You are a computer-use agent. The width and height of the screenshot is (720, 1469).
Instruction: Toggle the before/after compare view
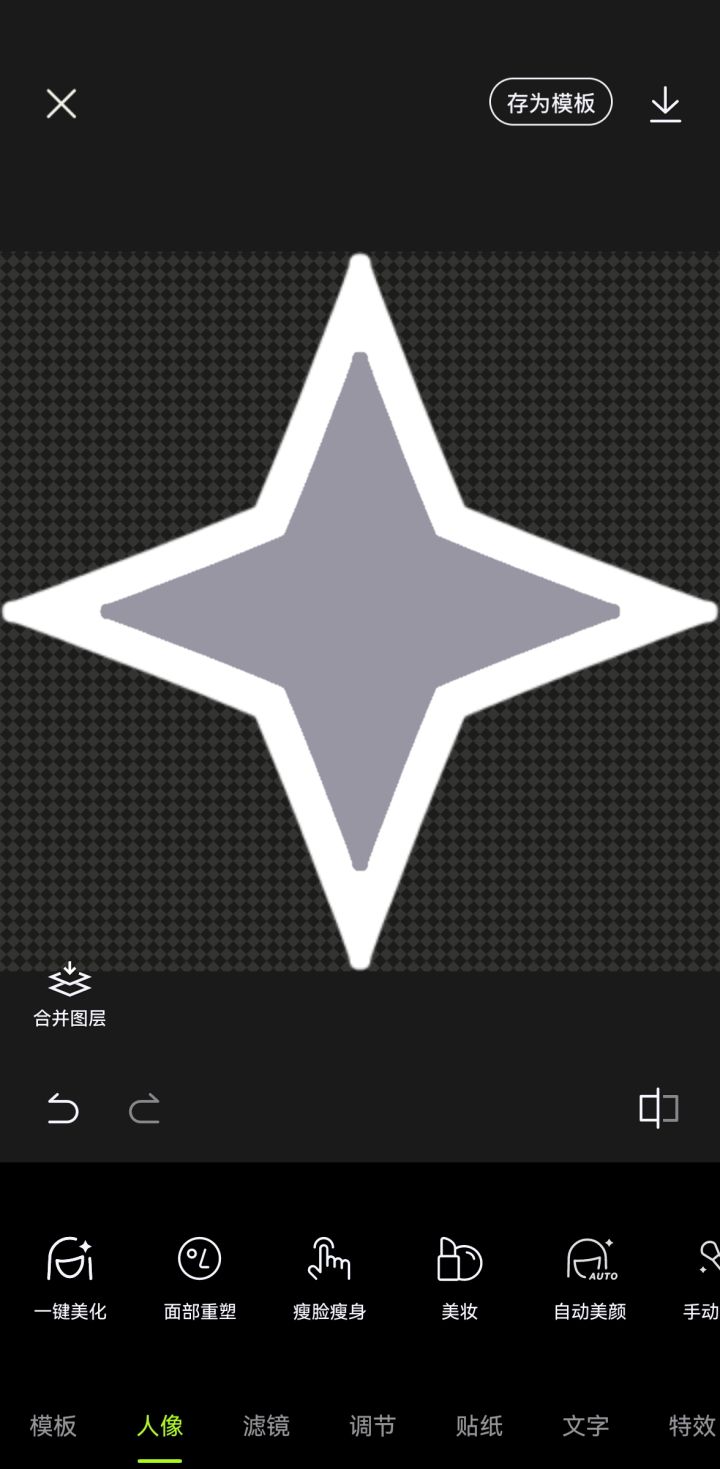pyautogui.click(x=659, y=1108)
